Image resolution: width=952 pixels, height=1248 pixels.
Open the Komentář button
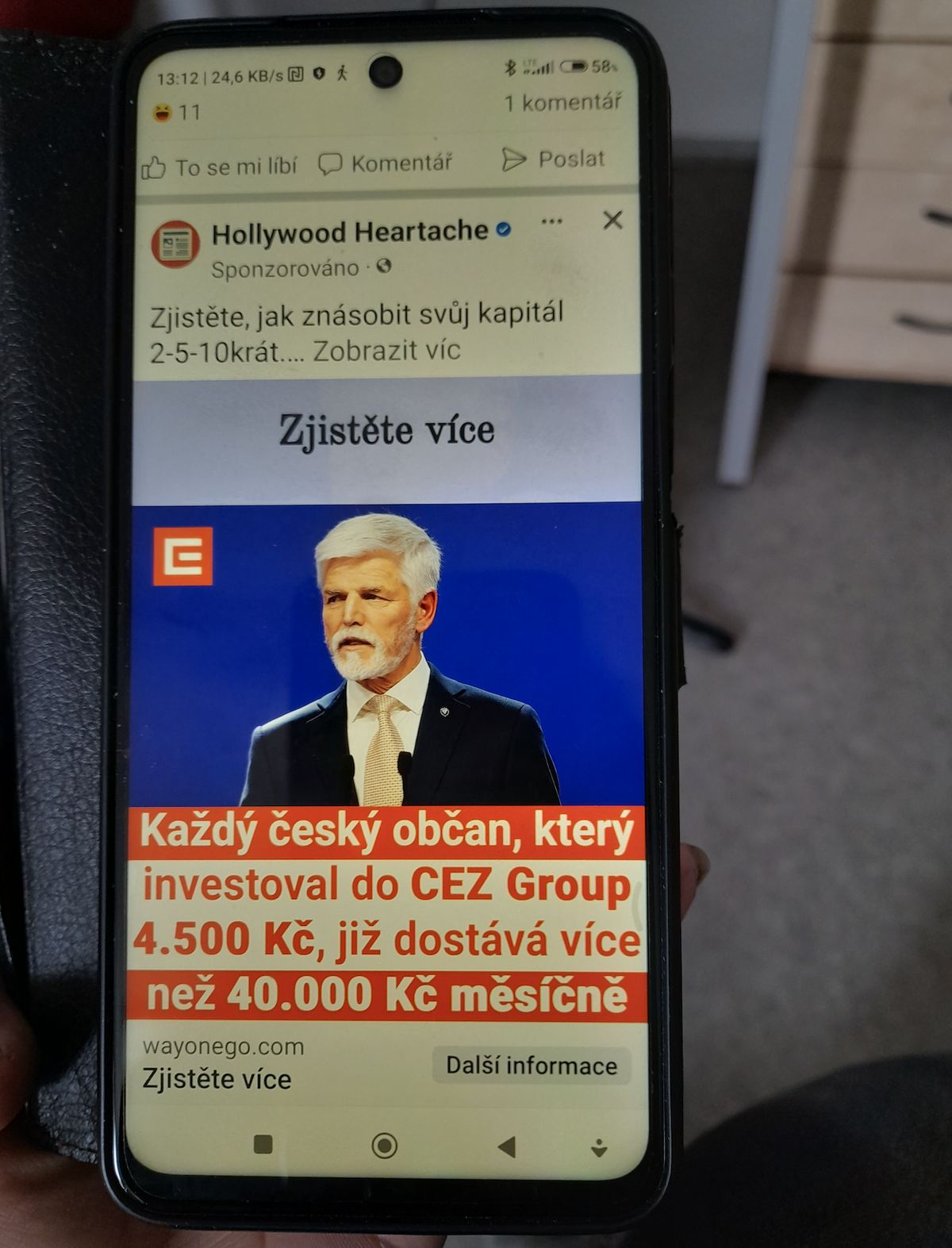click(386, 163)
